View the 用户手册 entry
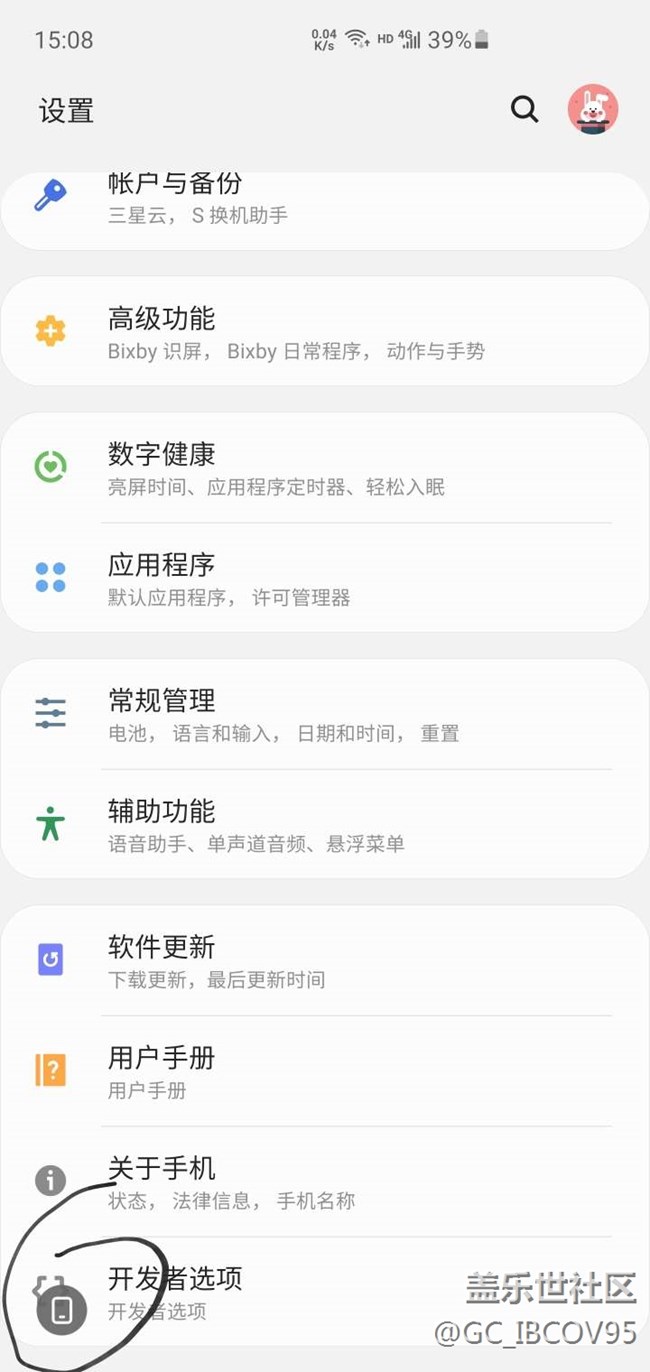The image size is (650, 1372). point(324,1070)
